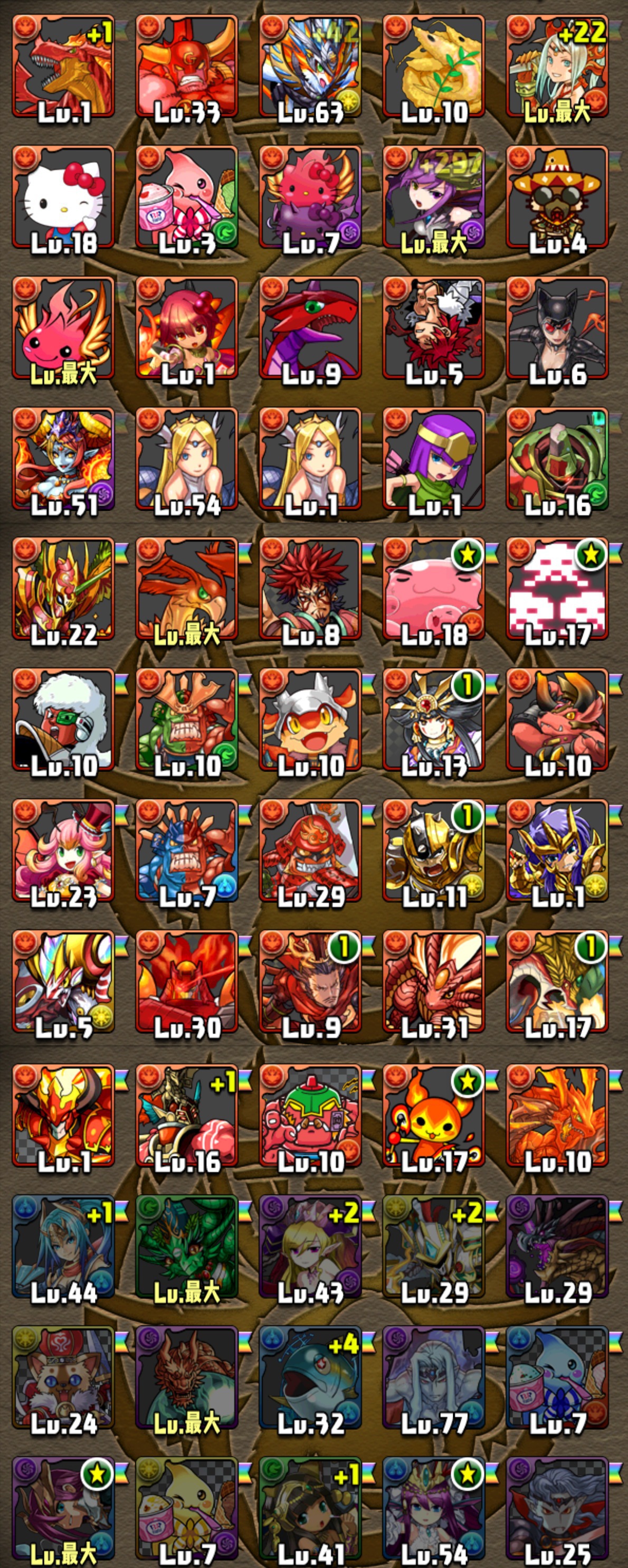Open the red dragon at Lv.31
Image resolution: width=628 pixels, height=1568 pixels.
coord(433,982)
